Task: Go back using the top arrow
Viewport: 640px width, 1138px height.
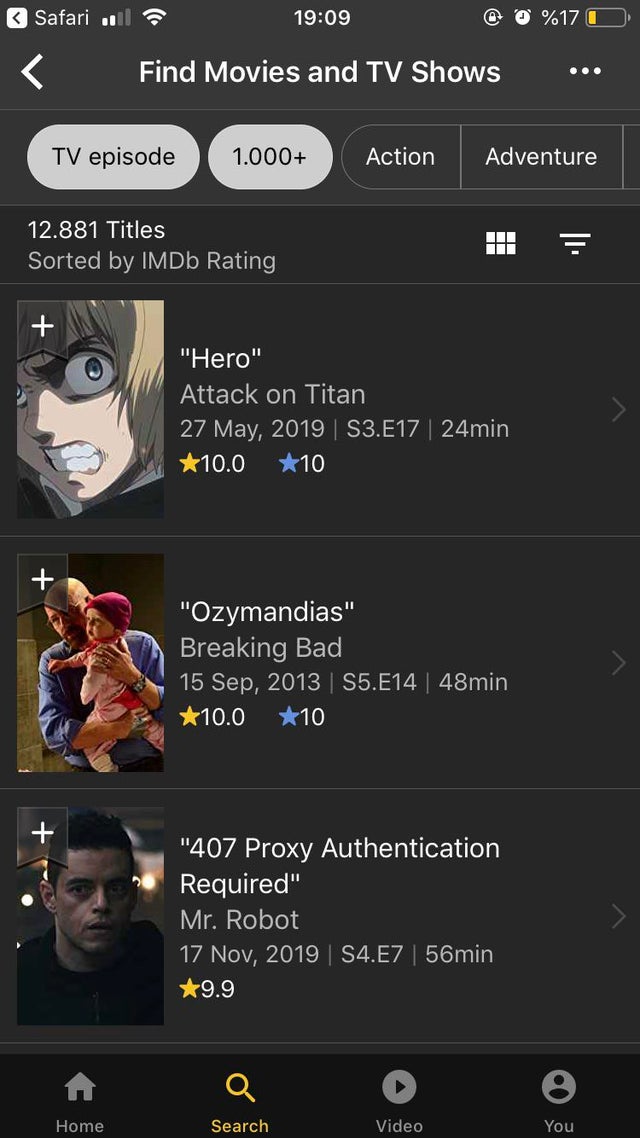Action: [x=33, y=72]
